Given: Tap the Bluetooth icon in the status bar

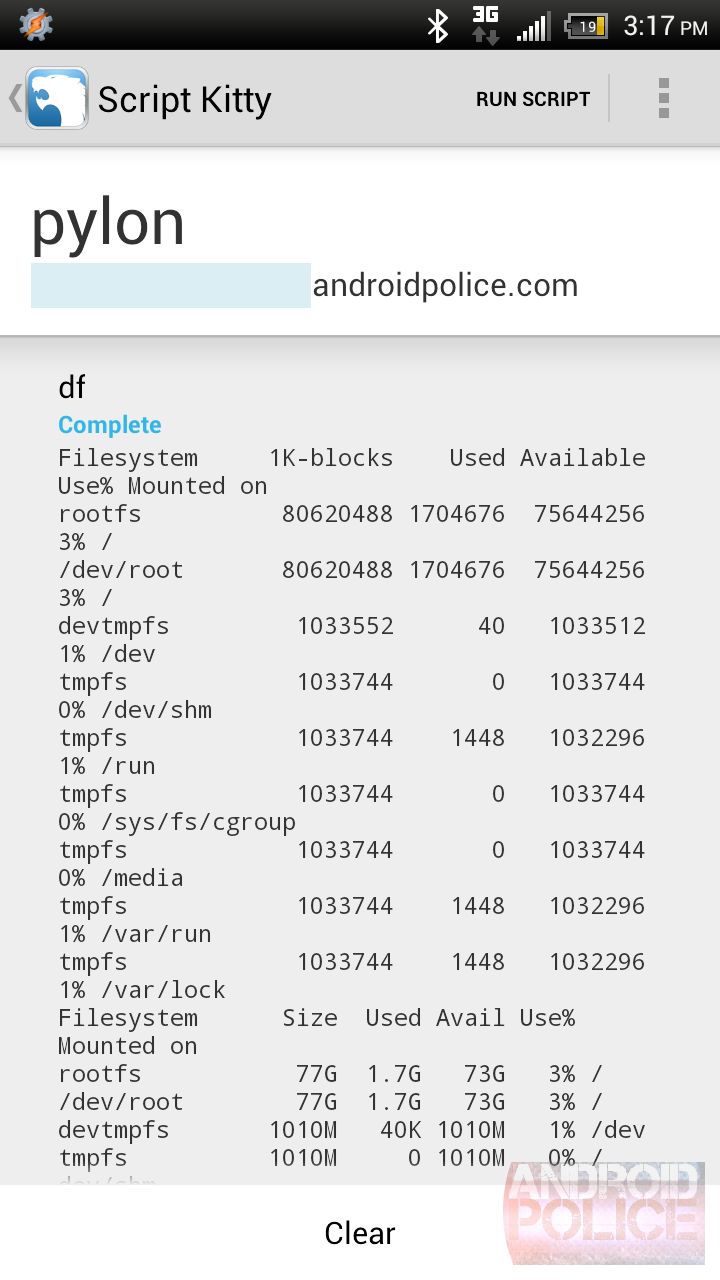Looking at the screenshot, I should [437, 25].
